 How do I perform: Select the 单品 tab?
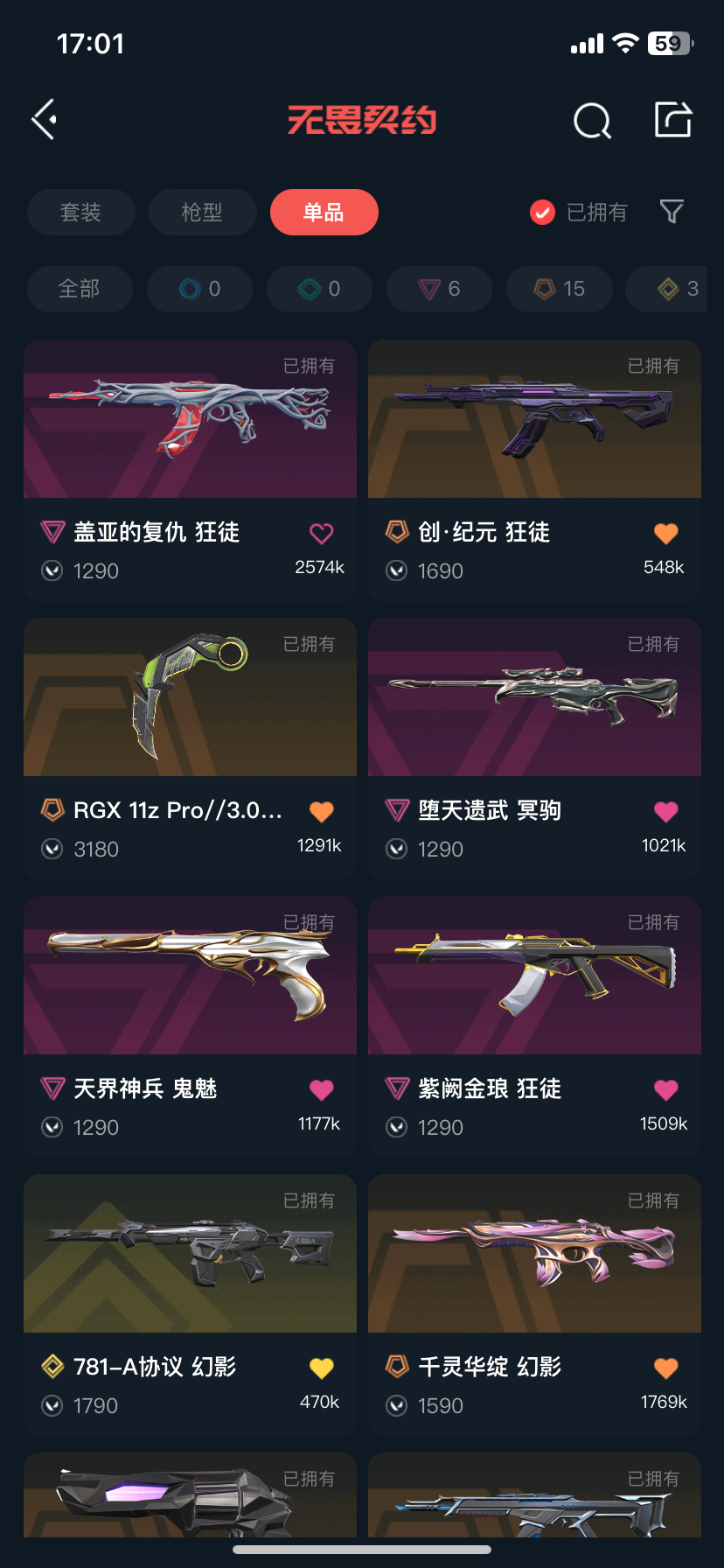tap(324, 213)
